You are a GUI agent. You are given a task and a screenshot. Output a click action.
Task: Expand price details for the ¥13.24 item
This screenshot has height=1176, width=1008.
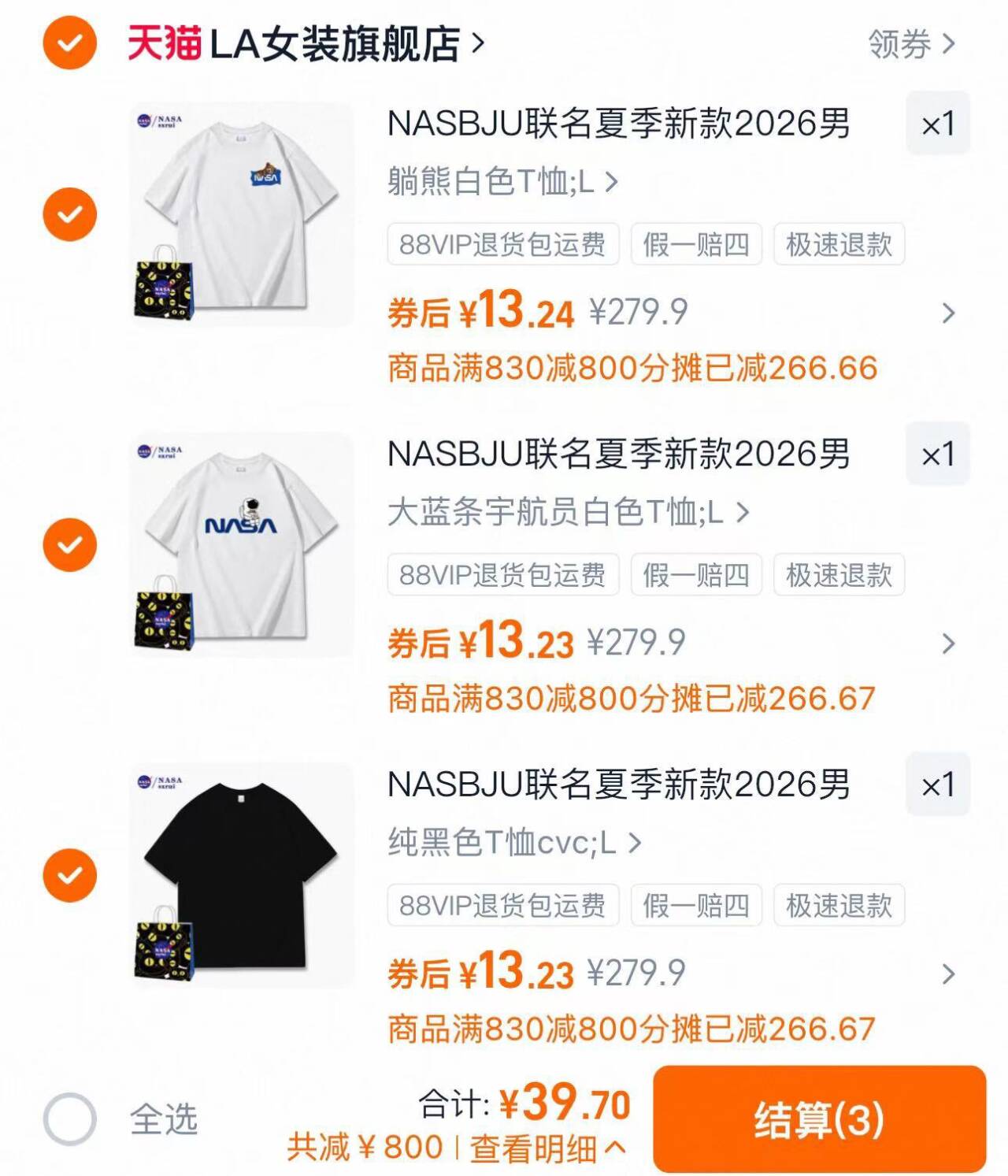coord(948,313)
